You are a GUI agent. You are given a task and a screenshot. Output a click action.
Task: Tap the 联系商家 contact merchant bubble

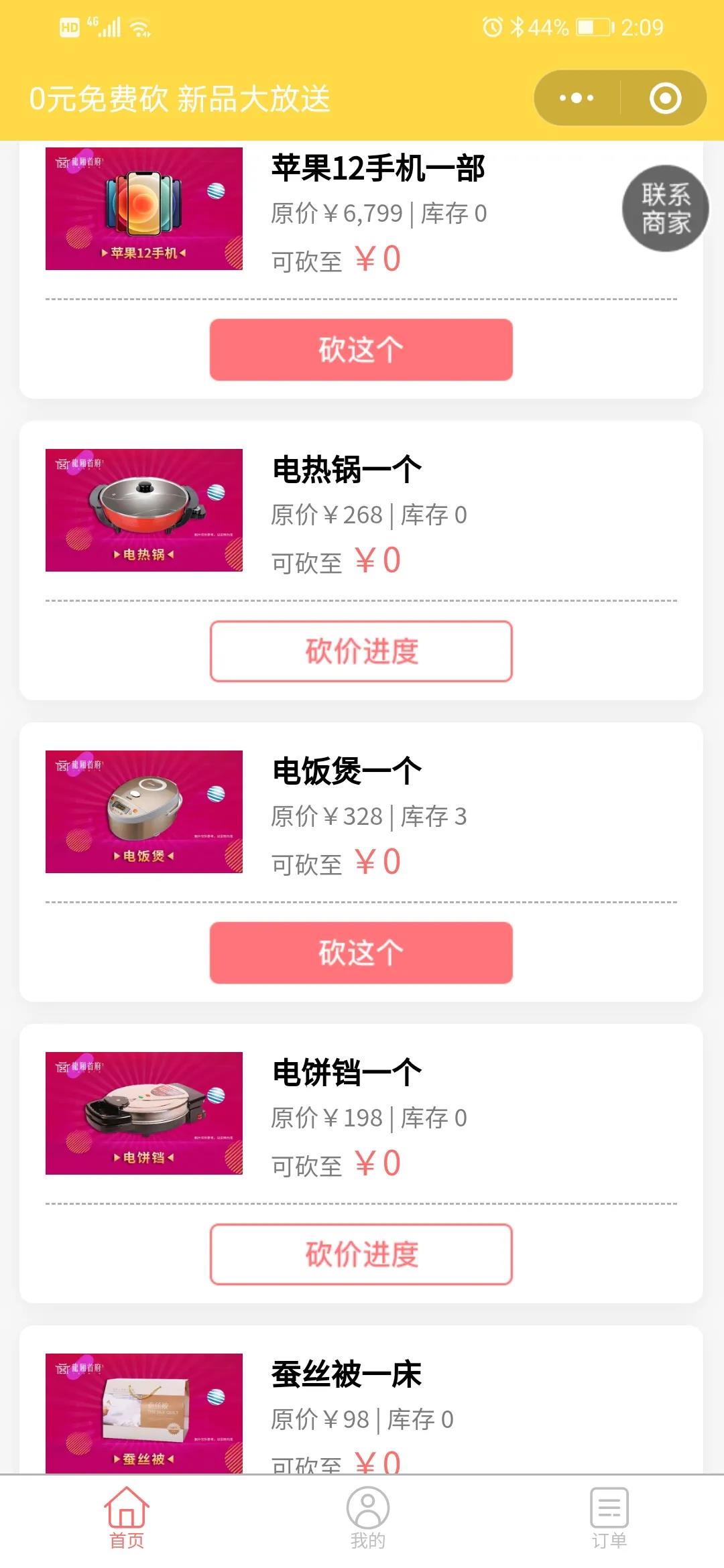coord(664,208)
